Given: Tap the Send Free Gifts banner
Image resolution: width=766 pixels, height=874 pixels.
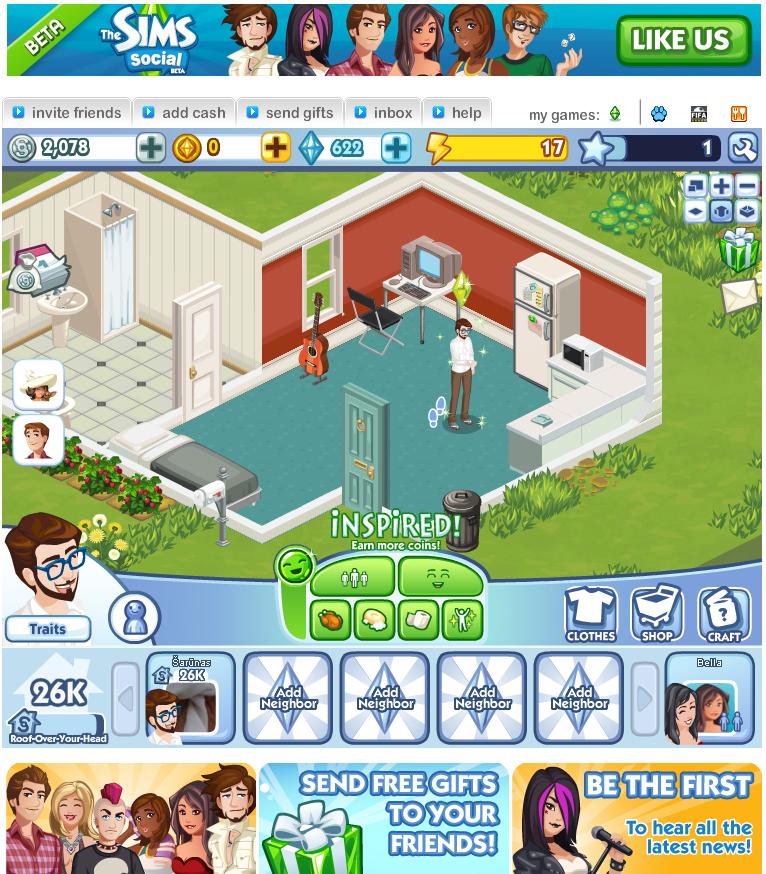Looking at the screenshot, I should pyautogui.click(x=385, y=818).
